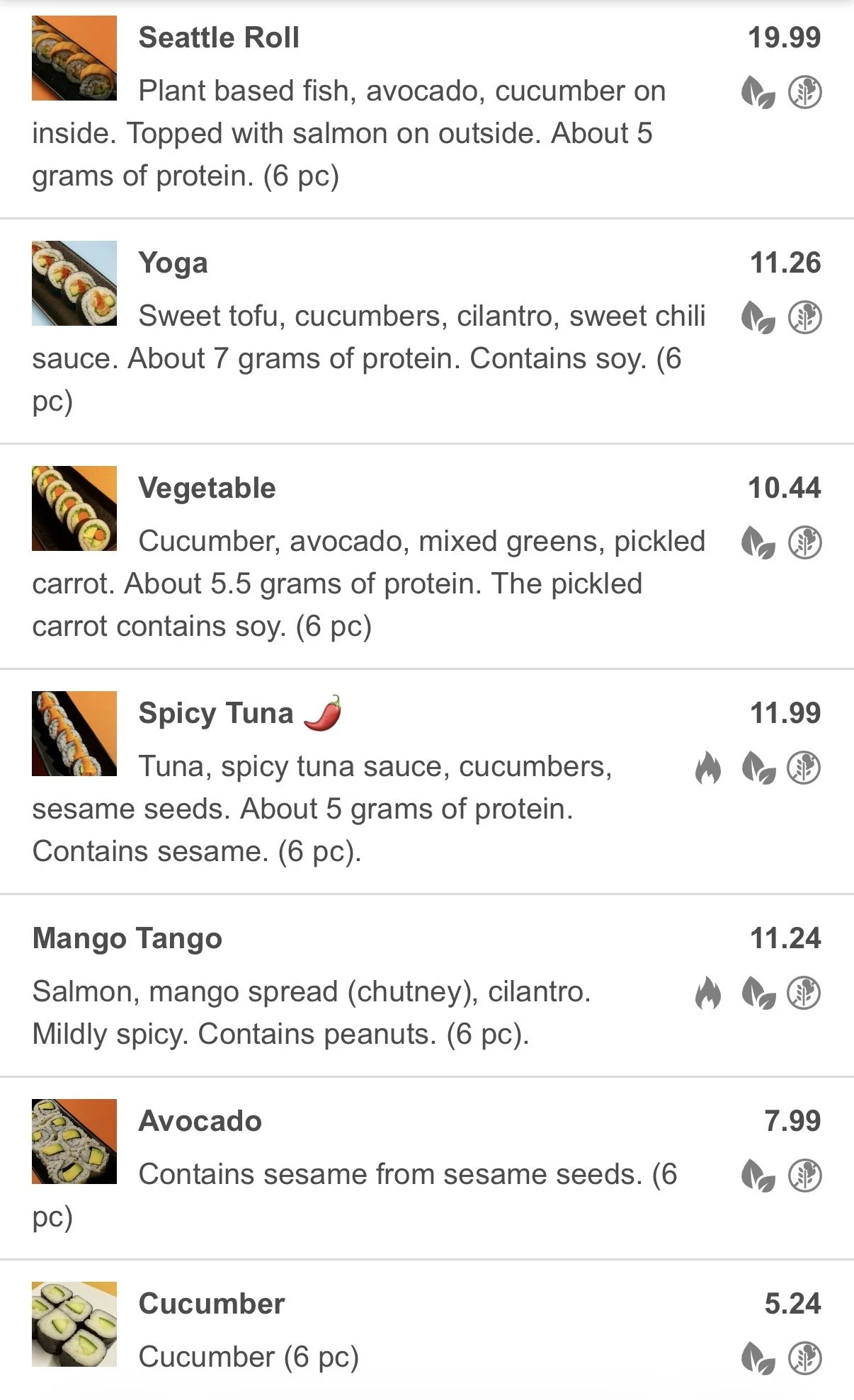This screenshot has height=1400, width=854.
Task: Tap the Avocado roll entry
Action: pos(200,1121)
